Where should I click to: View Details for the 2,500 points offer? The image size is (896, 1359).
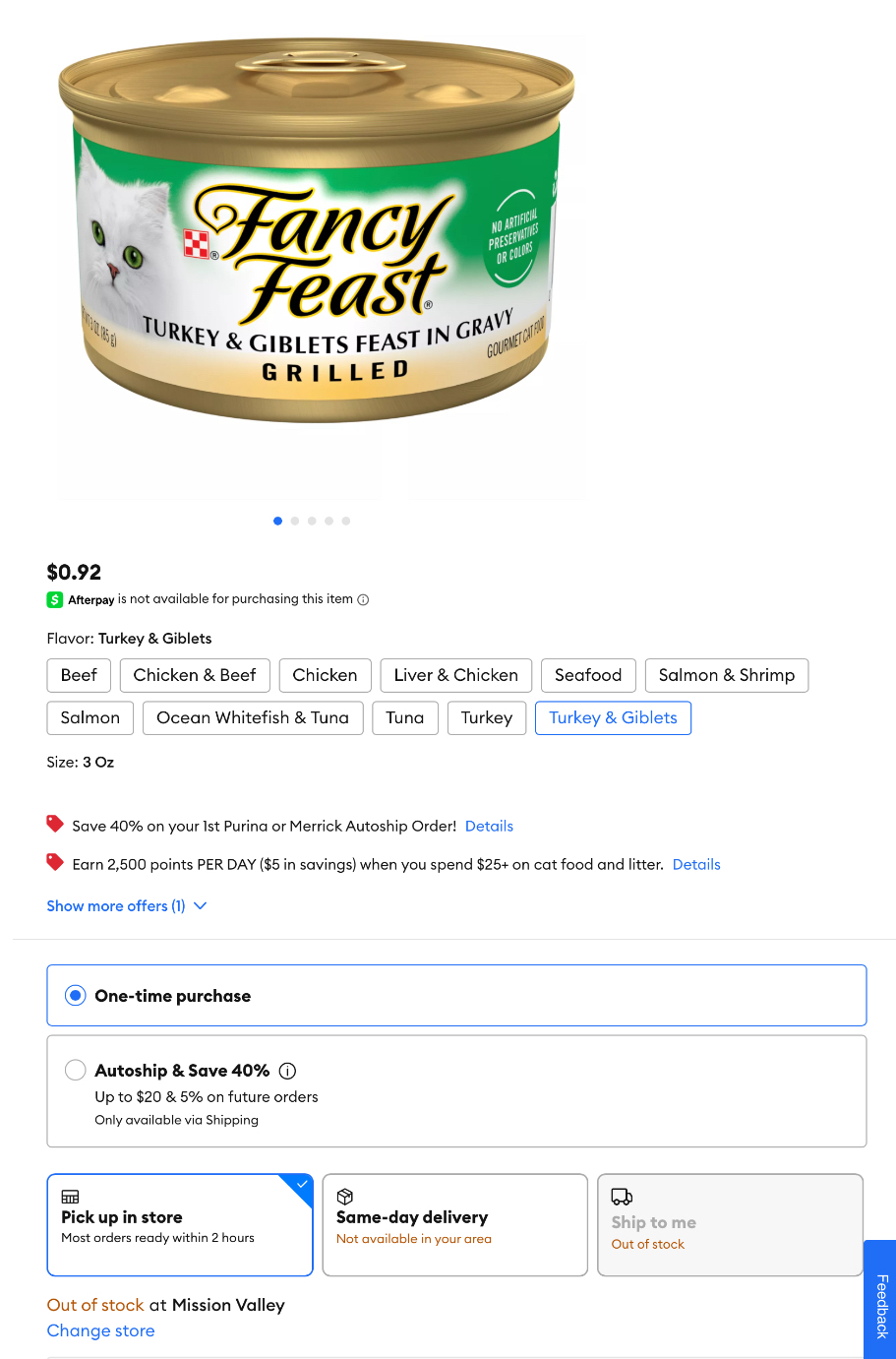pos(696,864)
